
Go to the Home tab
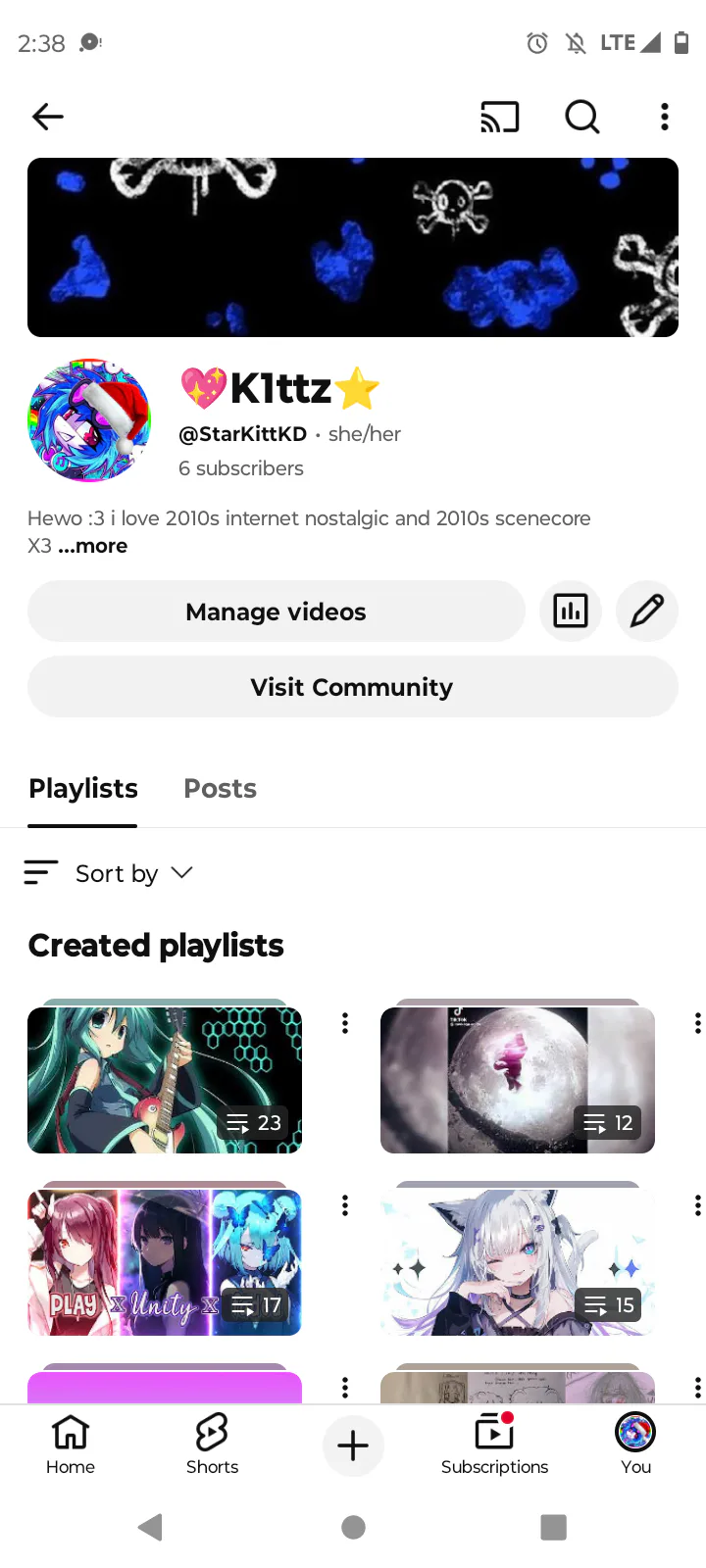pos(71,1445)
